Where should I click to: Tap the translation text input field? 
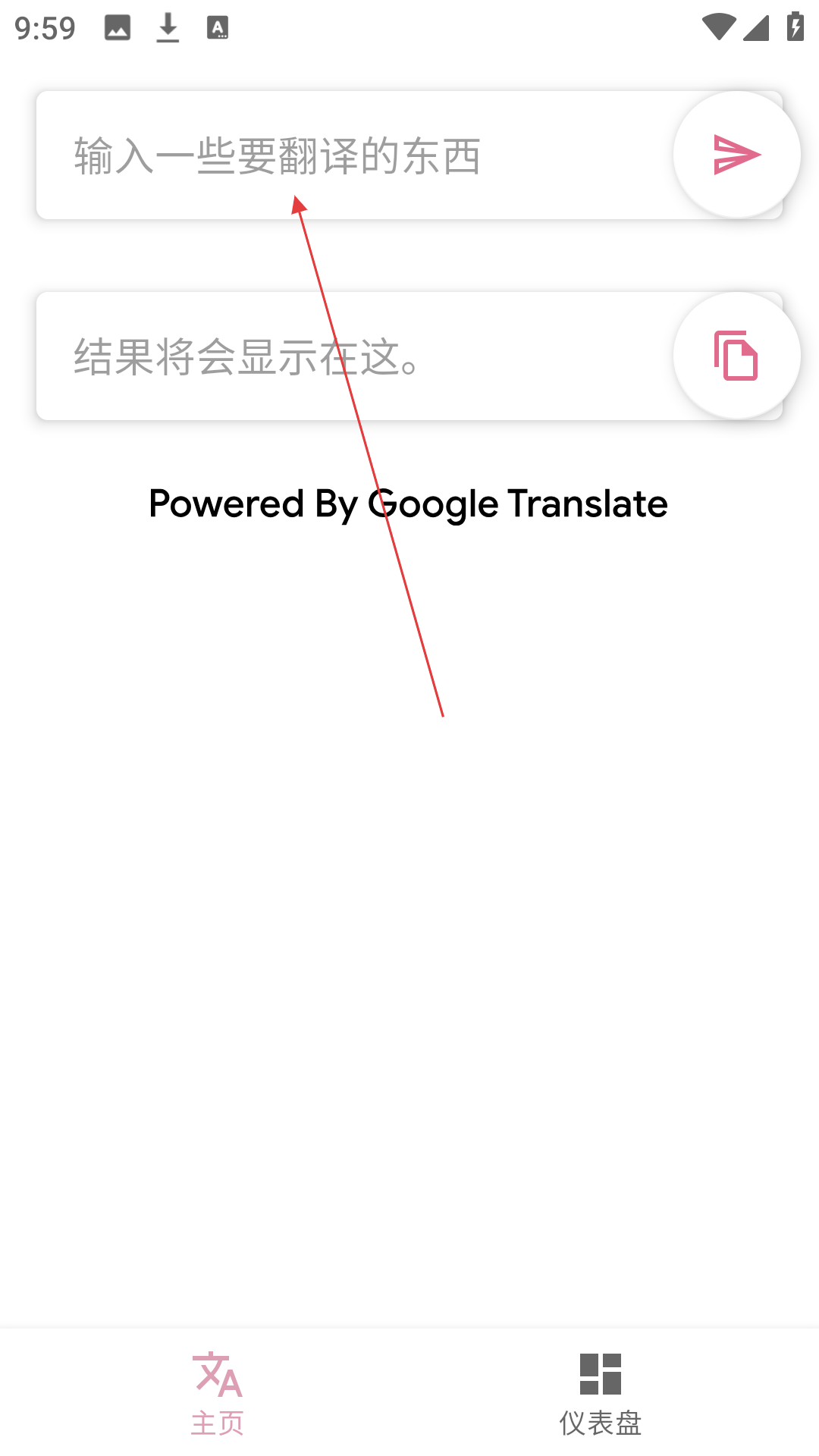(x=355, y=155)
